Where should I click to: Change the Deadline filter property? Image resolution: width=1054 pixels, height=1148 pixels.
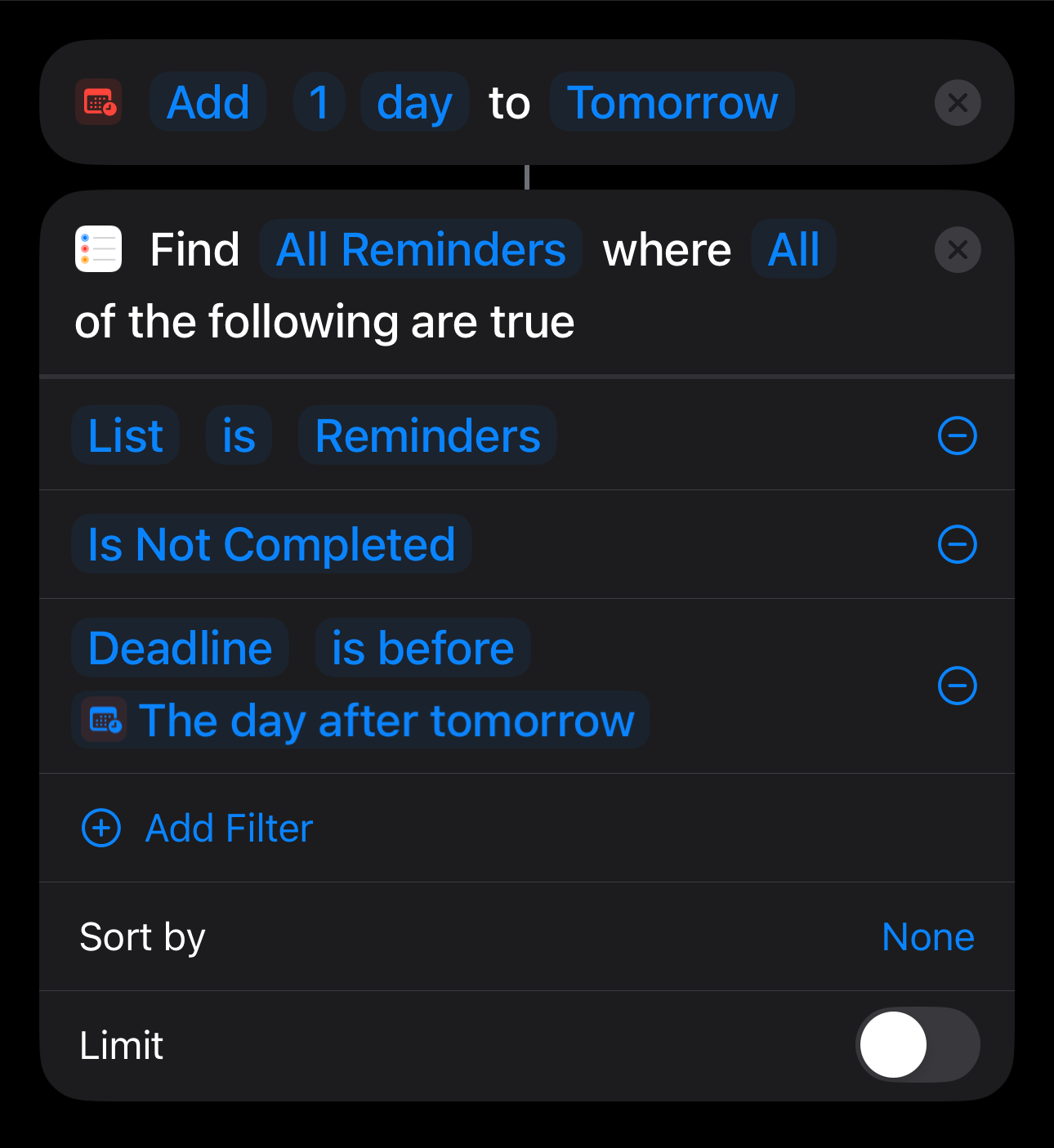180,648
